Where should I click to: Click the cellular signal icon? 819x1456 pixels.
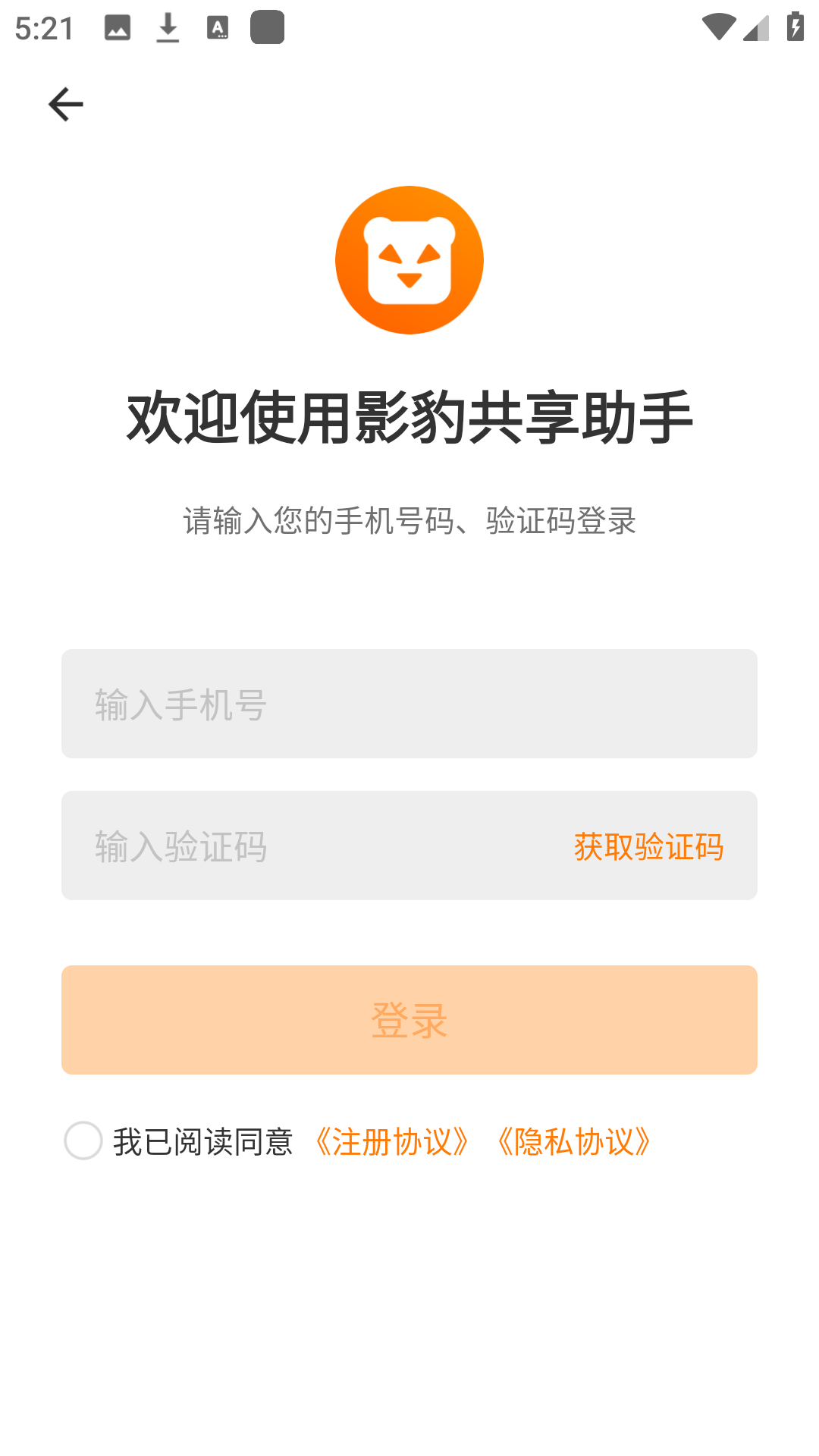pos(756,27)
